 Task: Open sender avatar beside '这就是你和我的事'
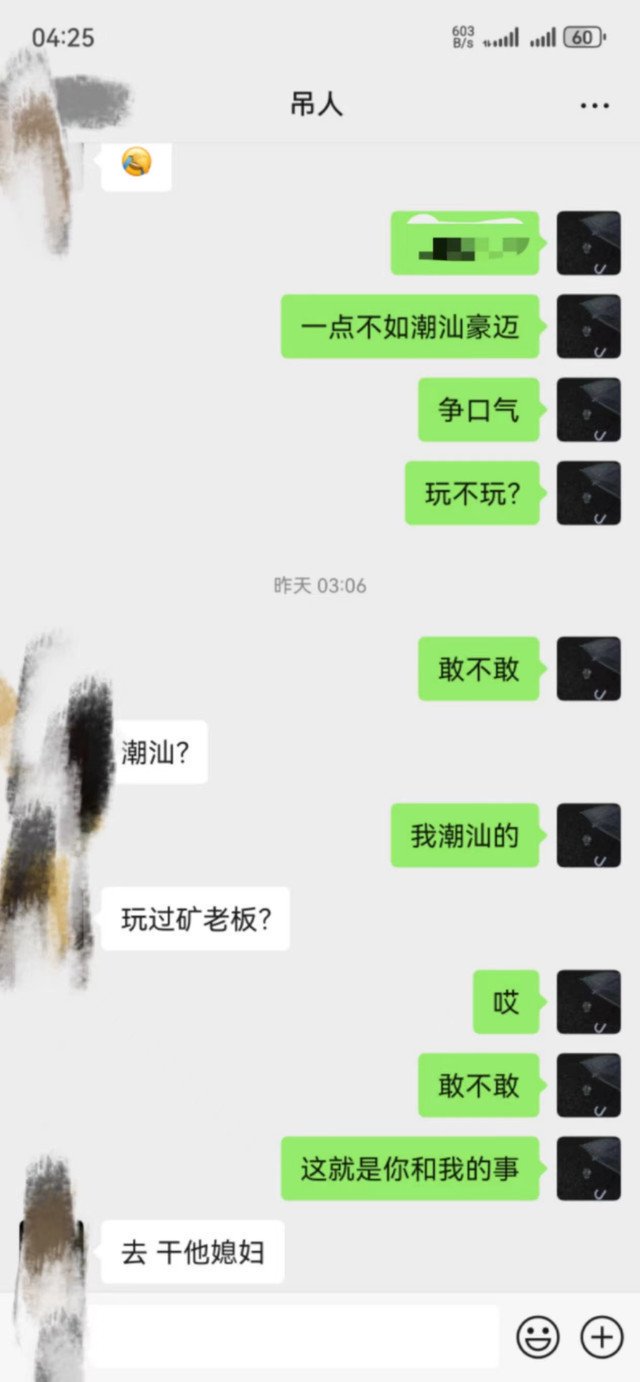(x=588, y=1168)
